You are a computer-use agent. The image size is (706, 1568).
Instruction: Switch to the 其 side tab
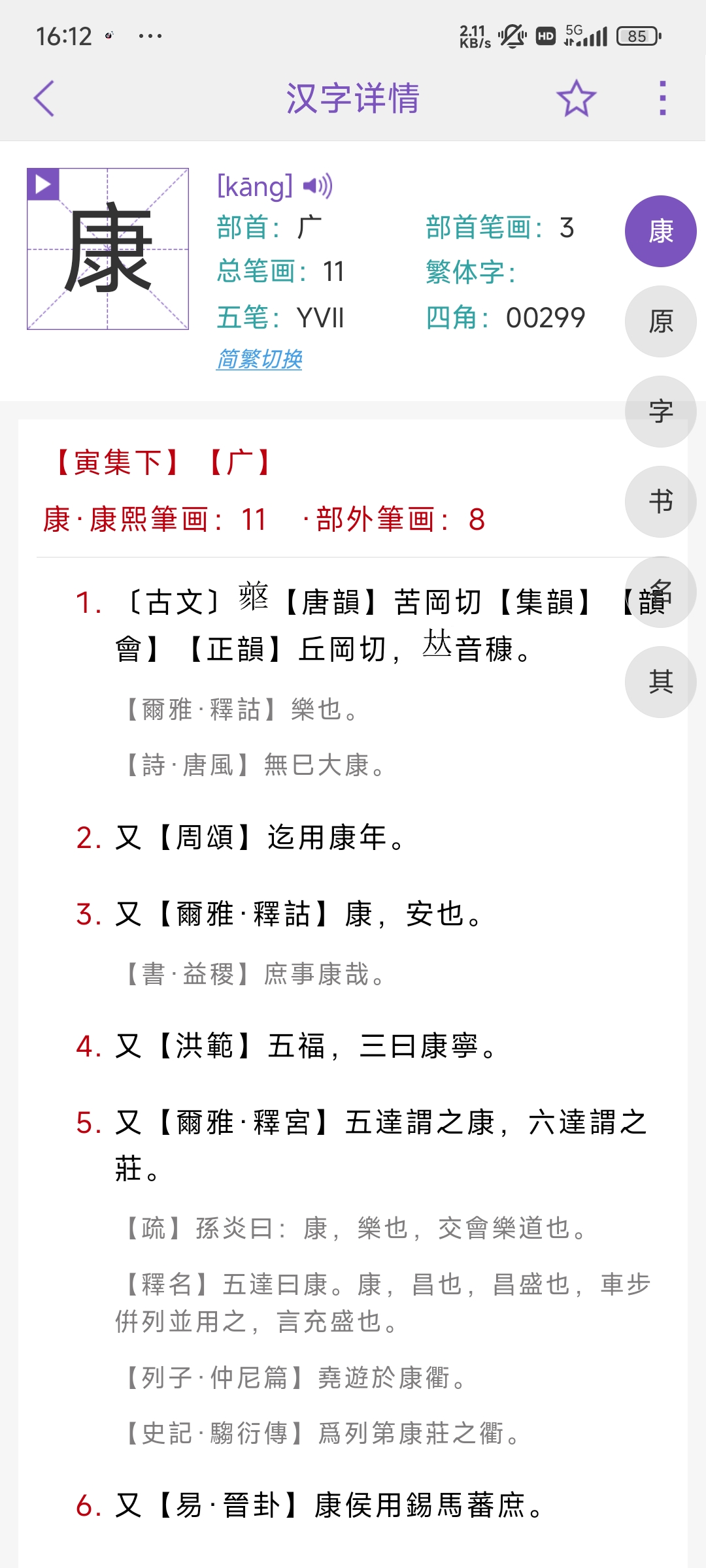coord(660,682)
